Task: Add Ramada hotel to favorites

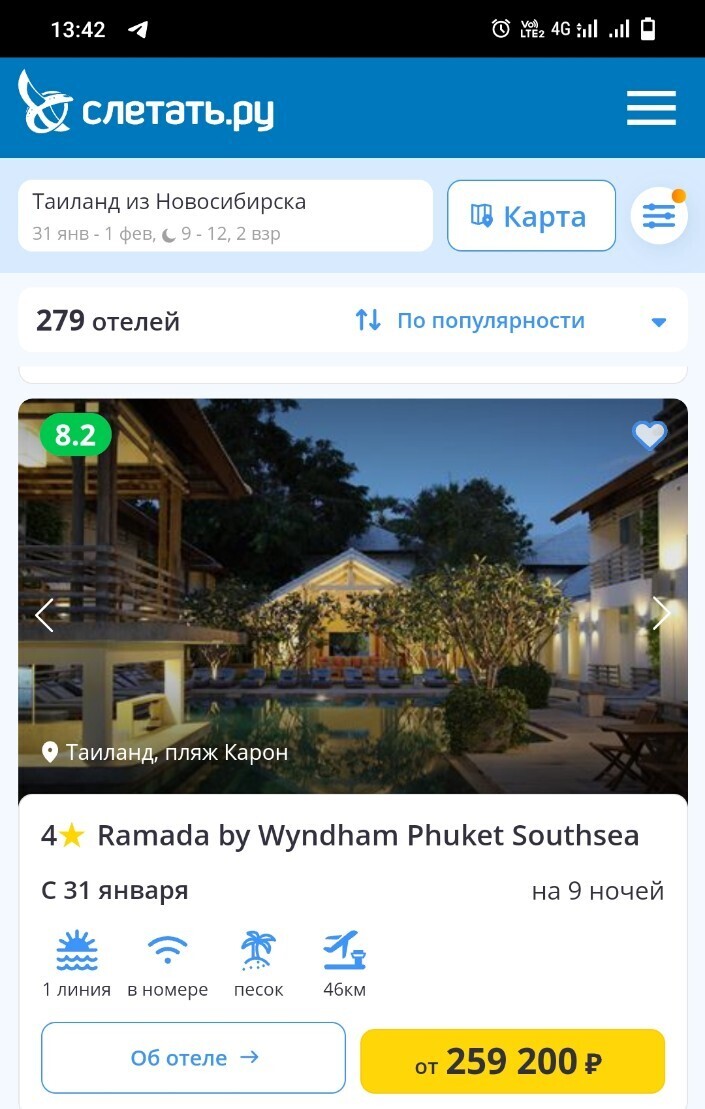Action: (649, 435)
